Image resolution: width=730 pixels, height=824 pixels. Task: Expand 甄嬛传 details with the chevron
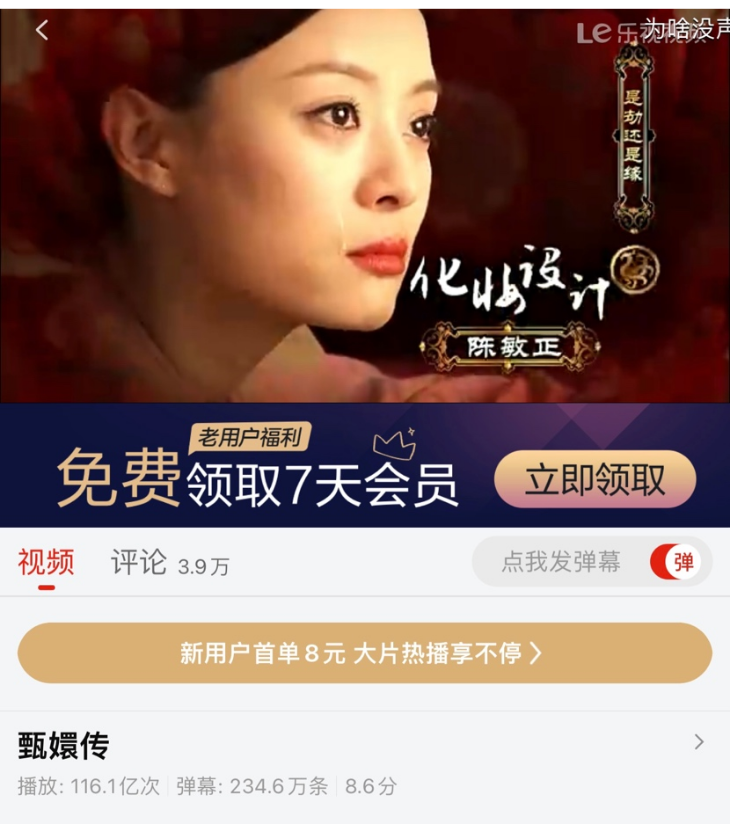tap(699, 742)
